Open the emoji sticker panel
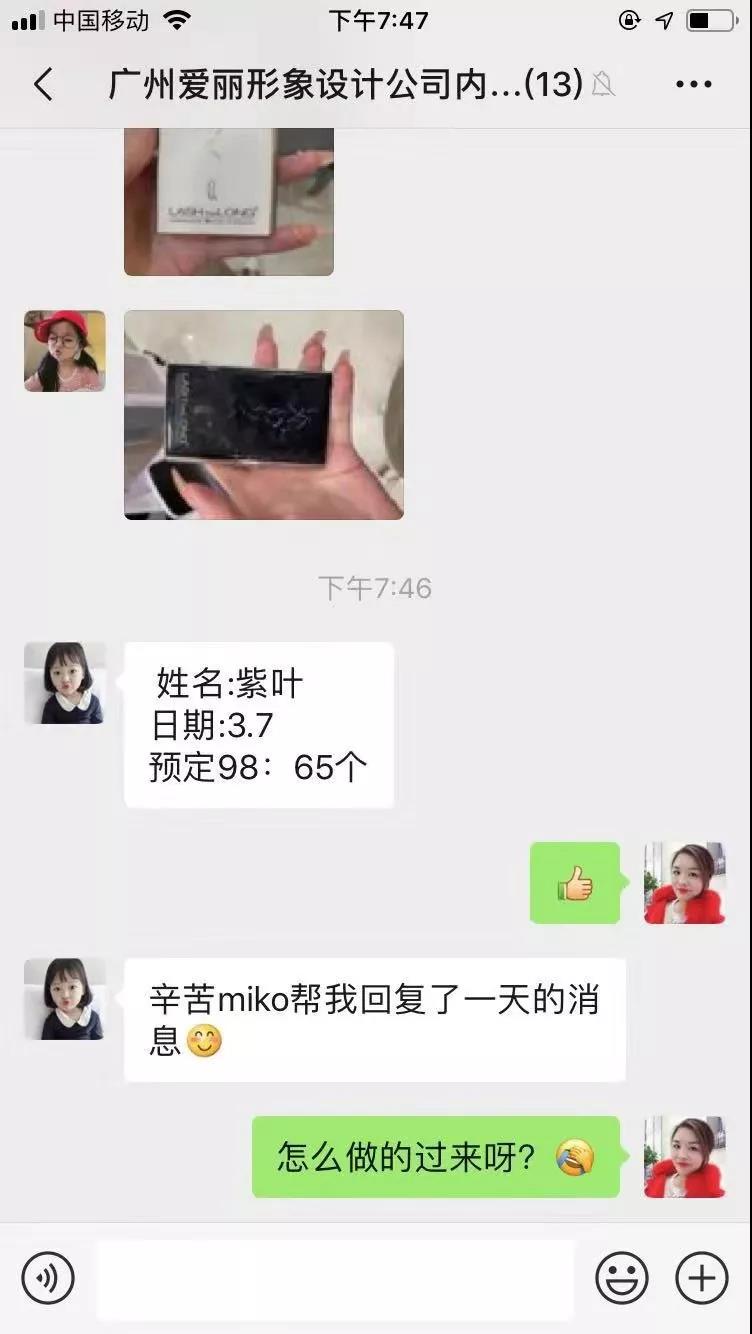The height and width of the screenshot is (1334, 752). tap(622, 1277)
